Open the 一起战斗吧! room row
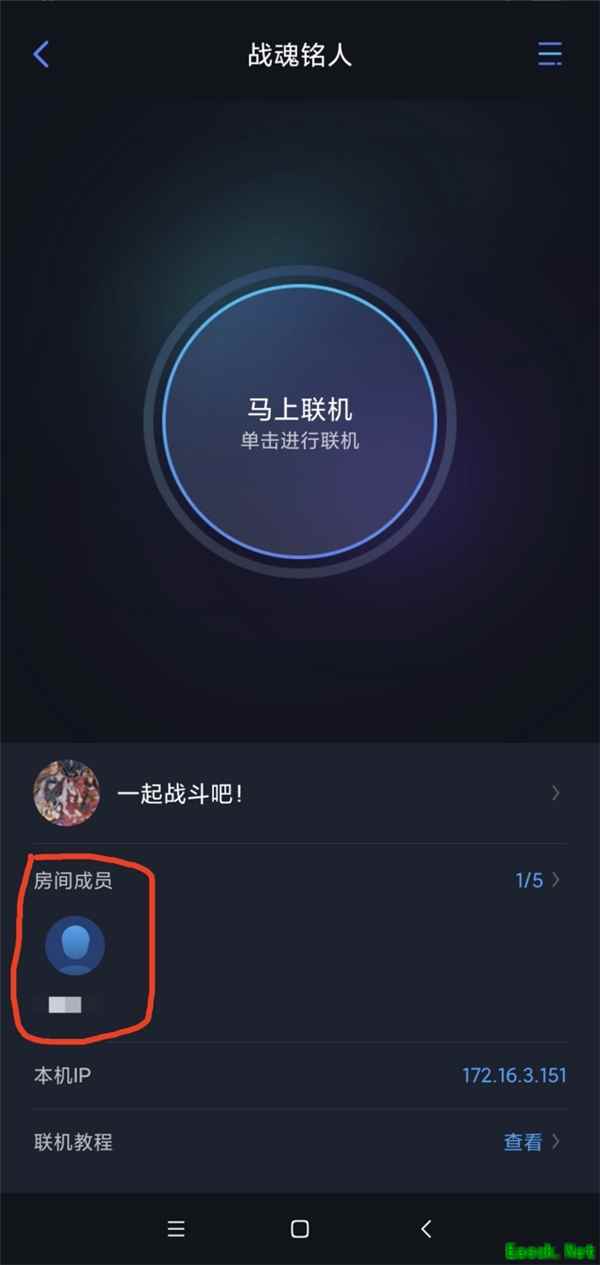Viewport: 600px width, 1265px height. pyautogui.click(x=300, y=794)
